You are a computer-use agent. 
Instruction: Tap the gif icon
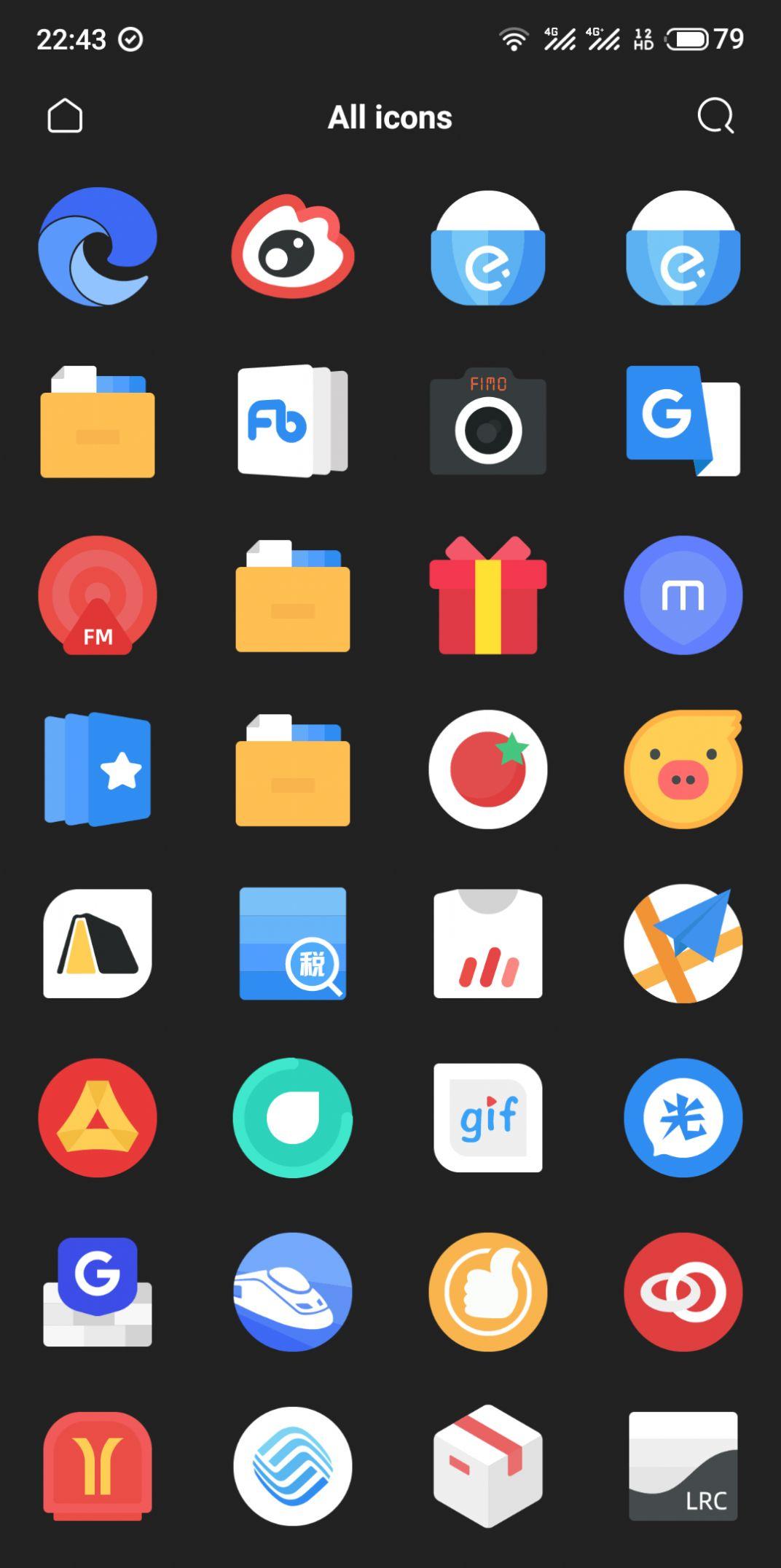(x=488, y=1118)
